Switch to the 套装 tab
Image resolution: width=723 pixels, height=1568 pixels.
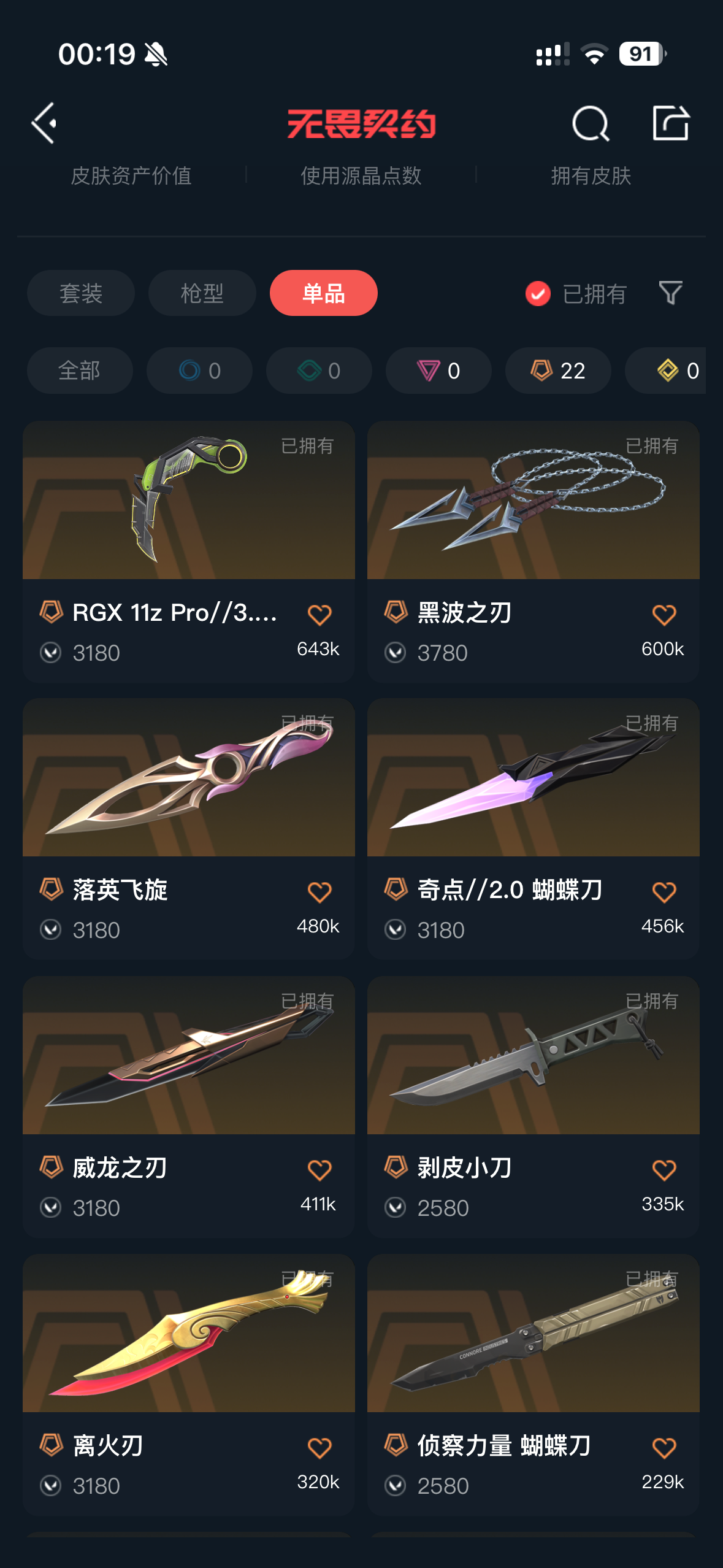click(x=81, y=293)
